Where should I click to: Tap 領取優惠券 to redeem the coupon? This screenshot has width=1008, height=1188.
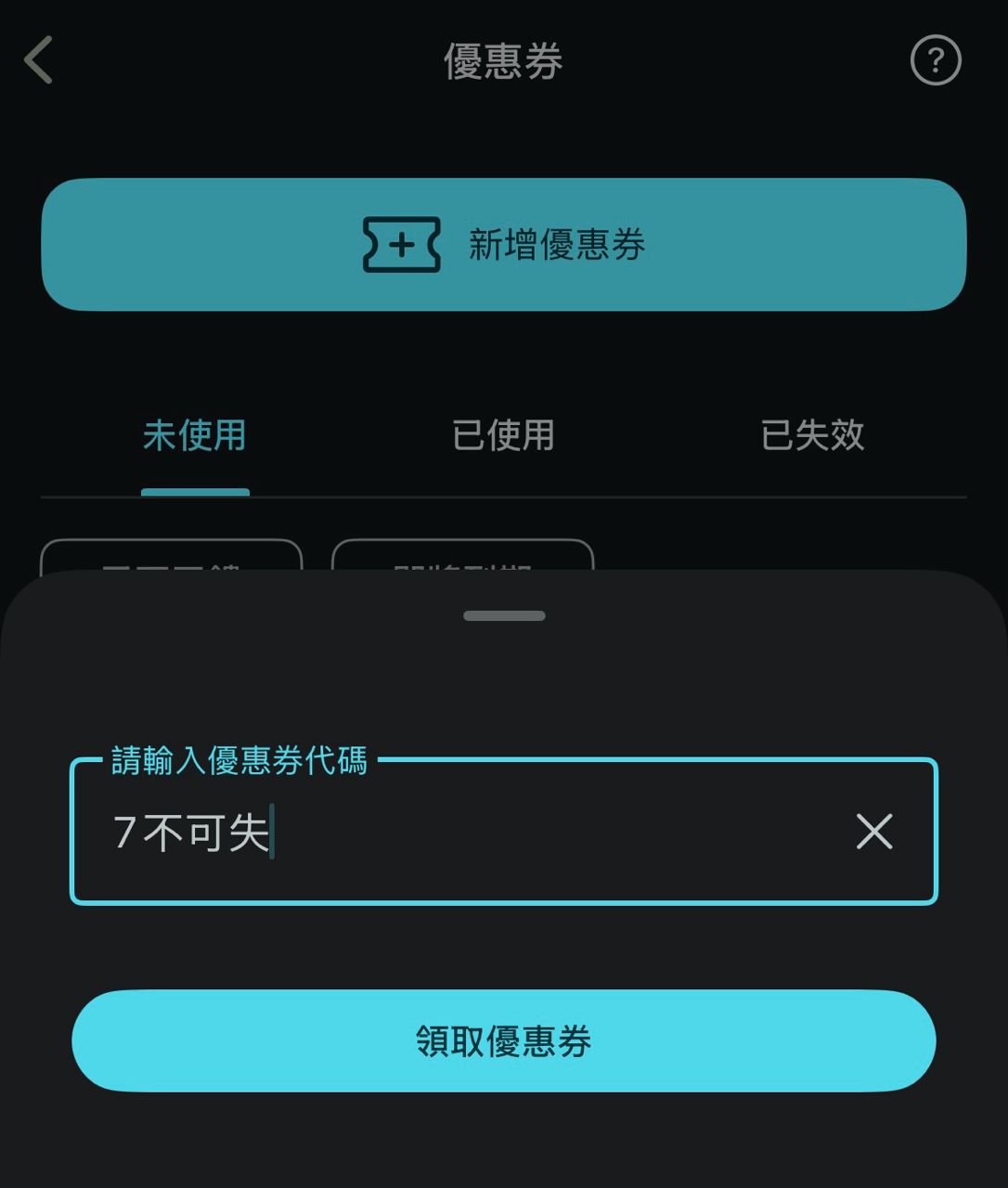point(504,1040)
